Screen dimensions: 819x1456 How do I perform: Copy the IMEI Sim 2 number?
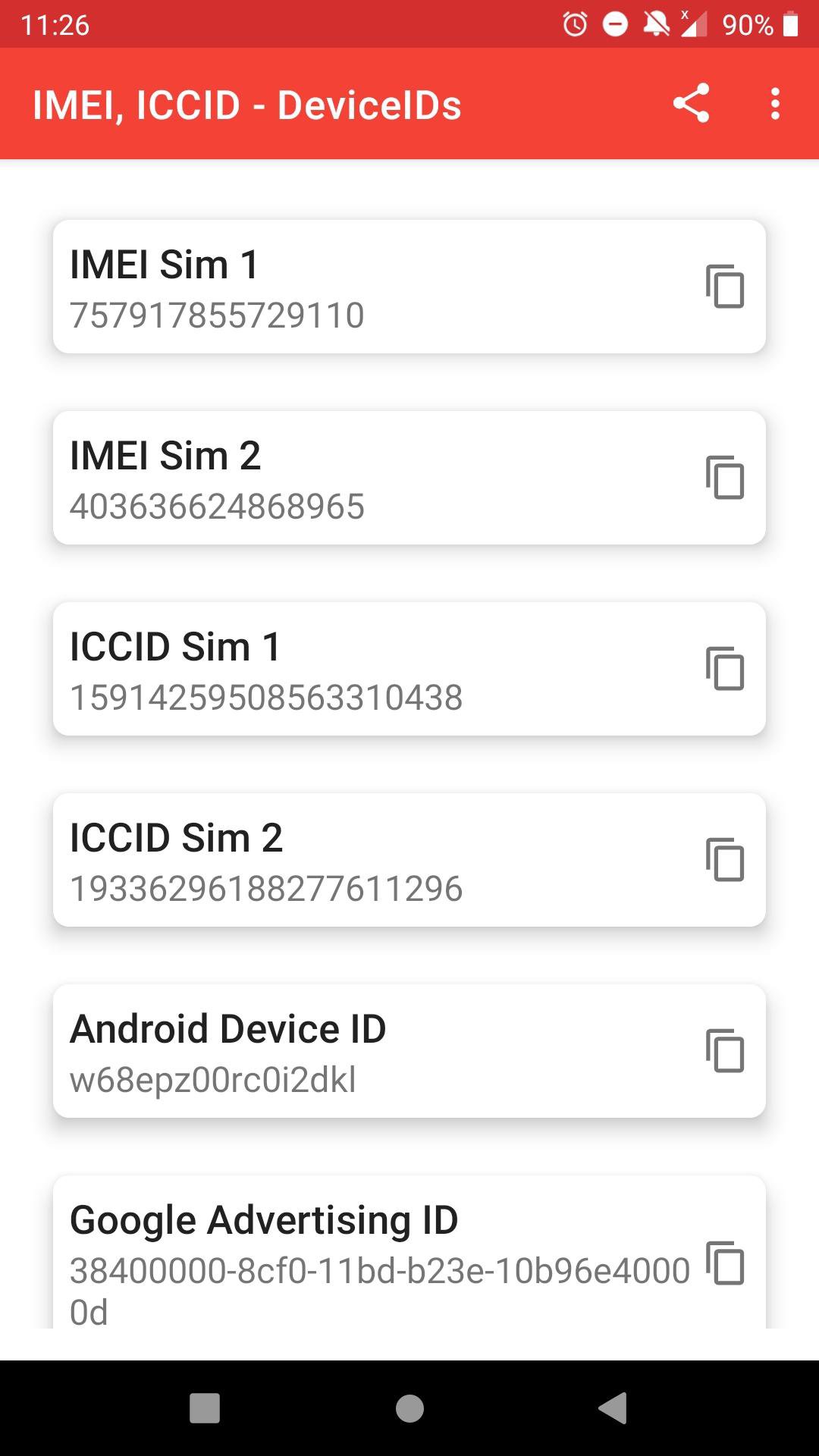click(725, 478)
